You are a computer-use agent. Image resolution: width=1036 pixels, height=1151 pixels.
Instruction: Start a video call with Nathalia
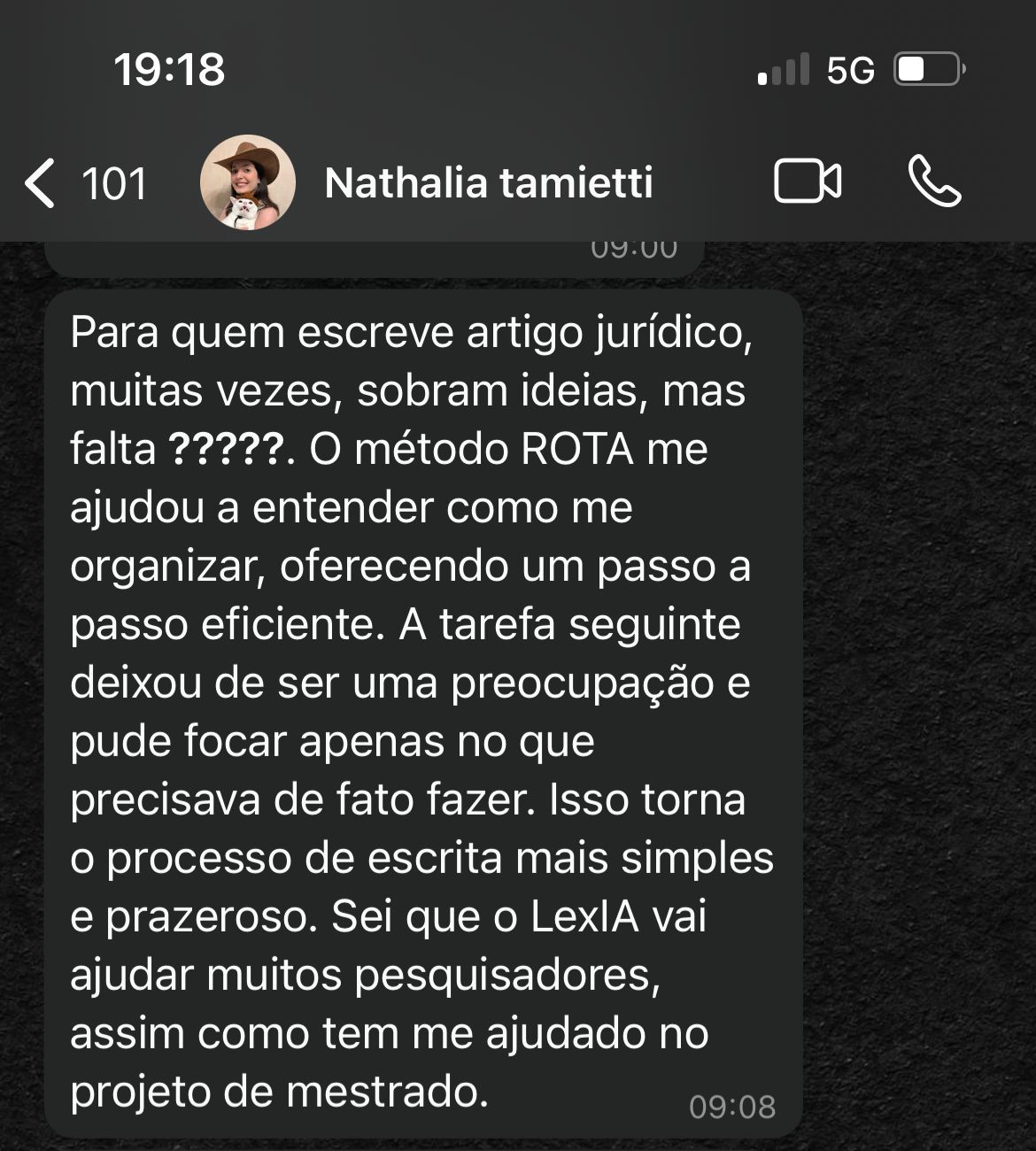808,182
